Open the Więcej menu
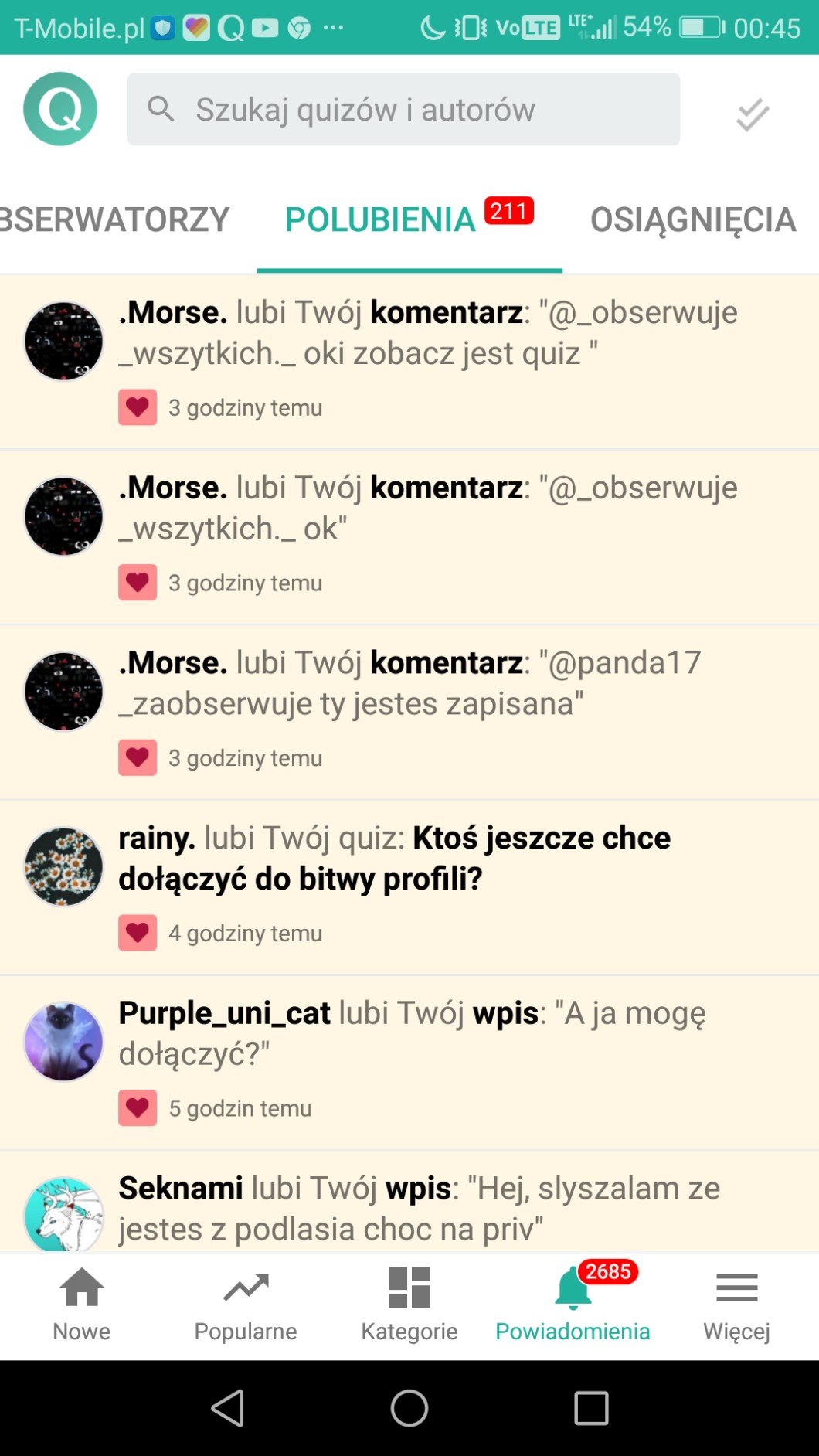819x1456 pixels. click(x=736, y=1304)
